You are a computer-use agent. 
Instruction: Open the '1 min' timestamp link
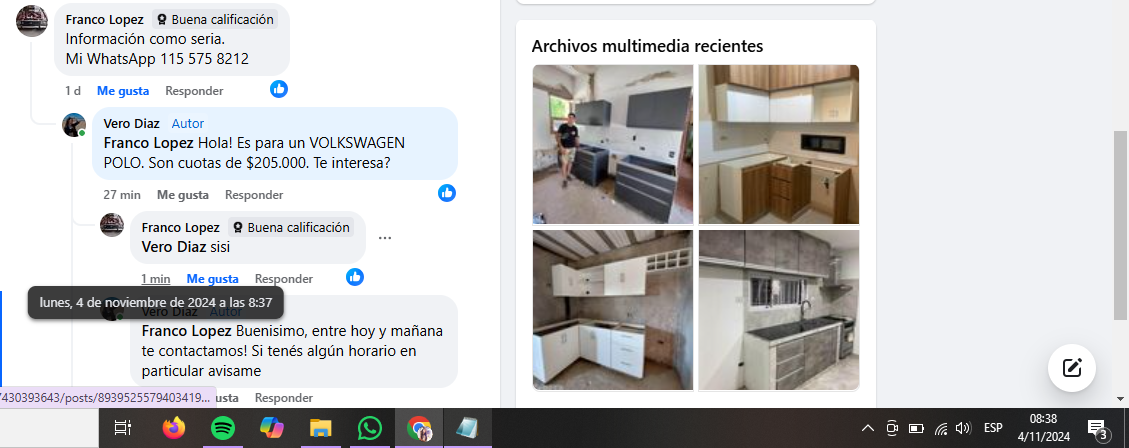coord(155,279)
